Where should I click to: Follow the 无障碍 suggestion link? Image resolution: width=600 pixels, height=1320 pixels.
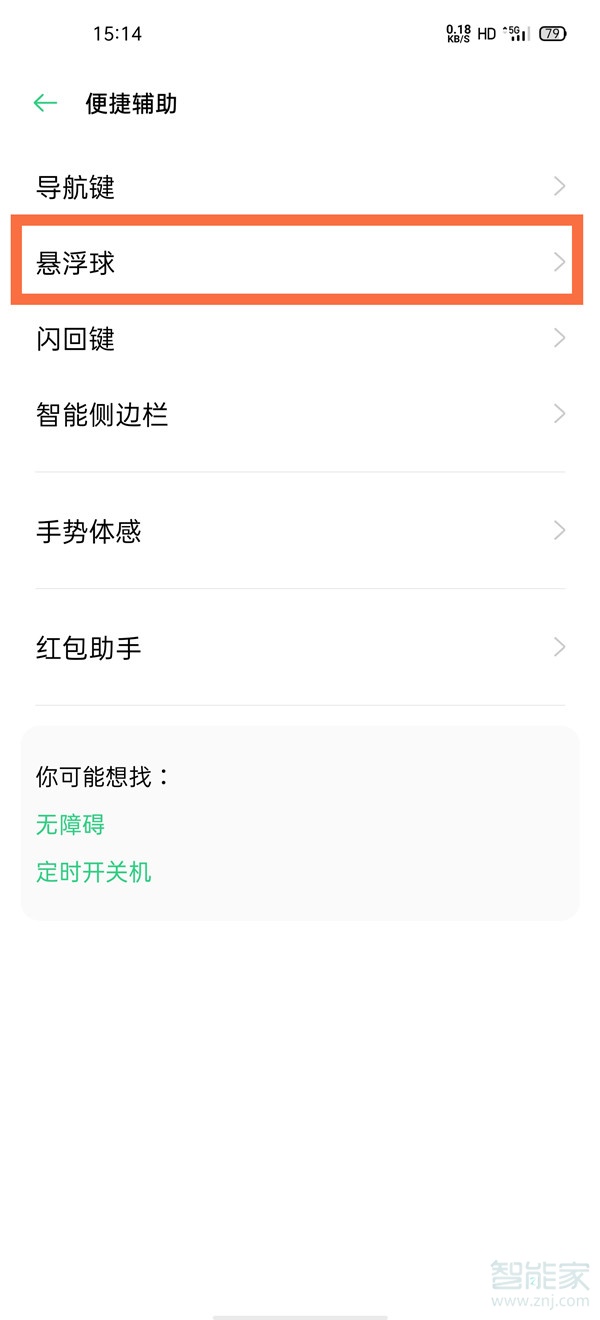pos(70,825)
